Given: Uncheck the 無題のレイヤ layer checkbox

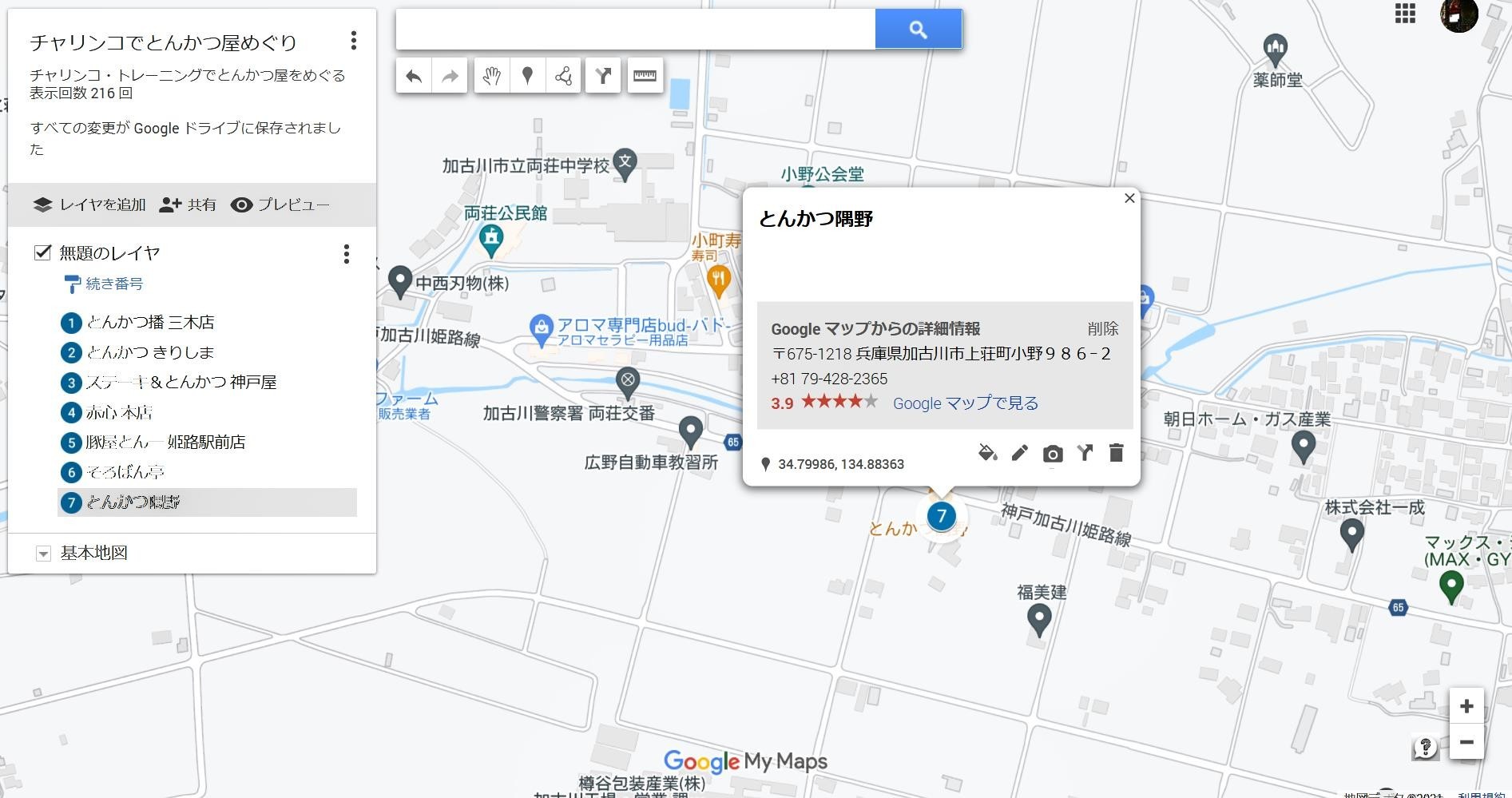Looking at the screenshot, I should [43, 253].
